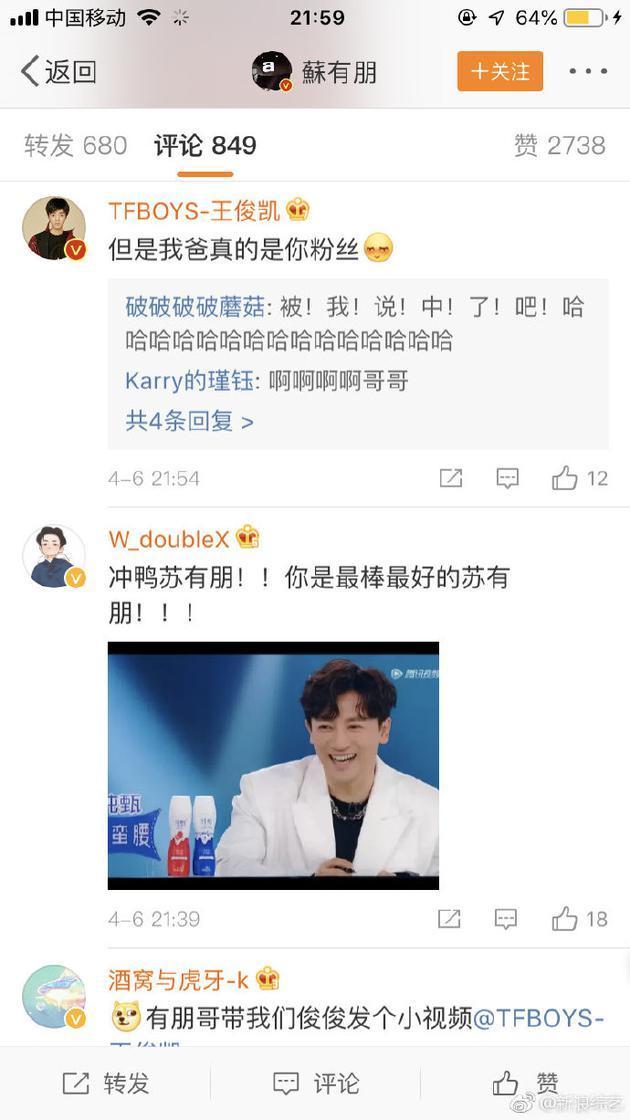Image resolution: width=630 pixels, height=1120 pixels.
Task: Write a comment via bottom 评论 button
Action: click(x=316, y=1083)
